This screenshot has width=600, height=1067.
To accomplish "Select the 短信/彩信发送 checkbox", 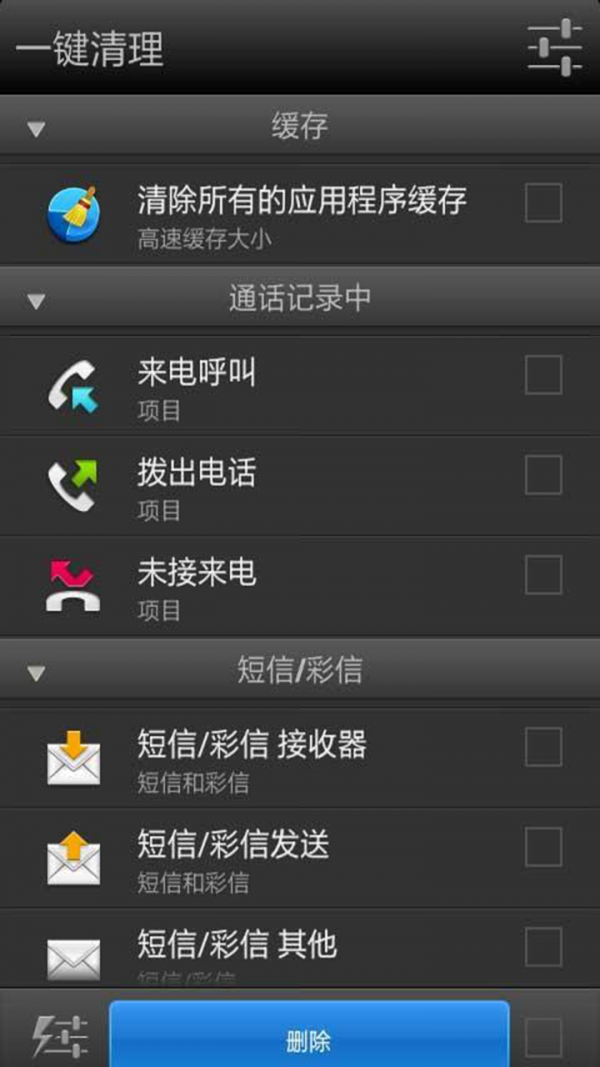I will pyautogui.click(x=544, y=847).
